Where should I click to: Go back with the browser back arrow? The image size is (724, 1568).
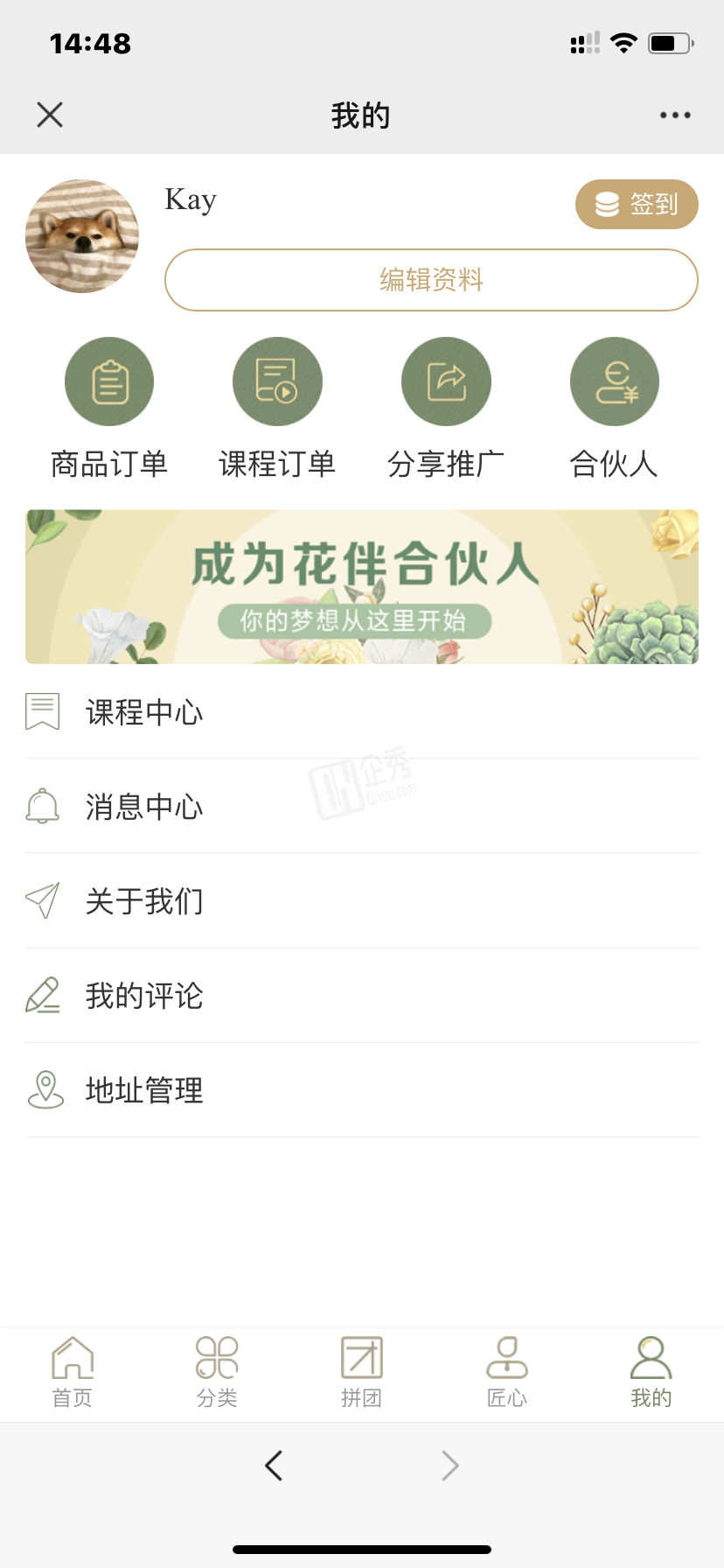pos(274,1465)
